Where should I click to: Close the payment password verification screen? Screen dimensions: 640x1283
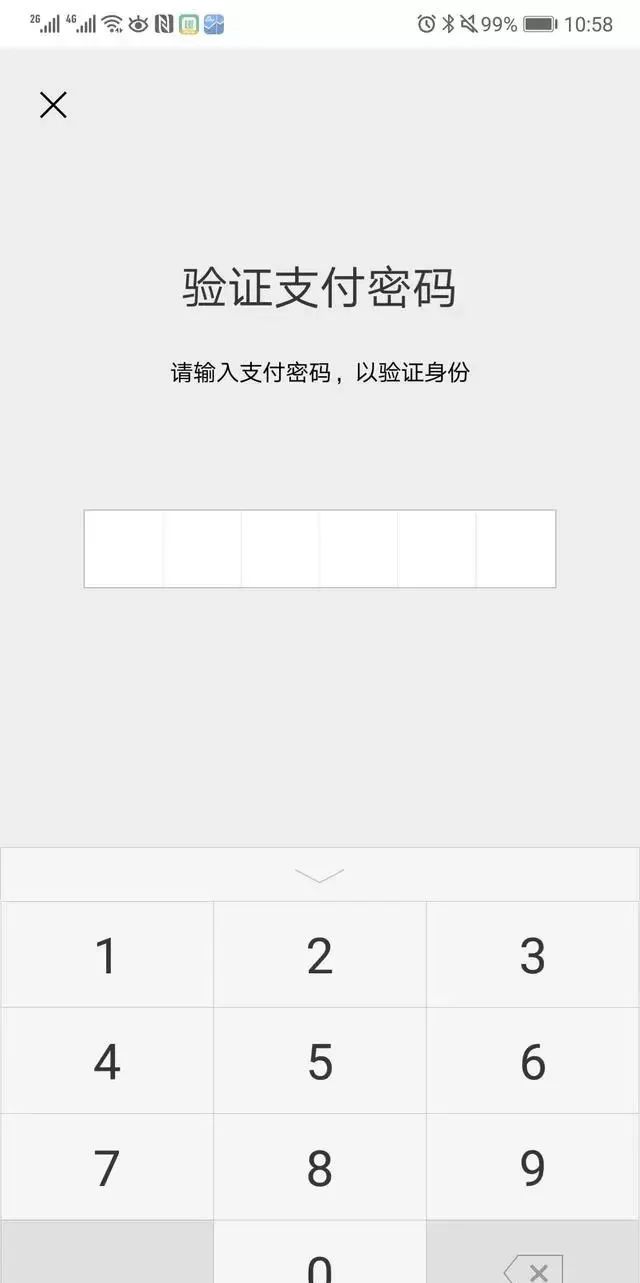53,105
